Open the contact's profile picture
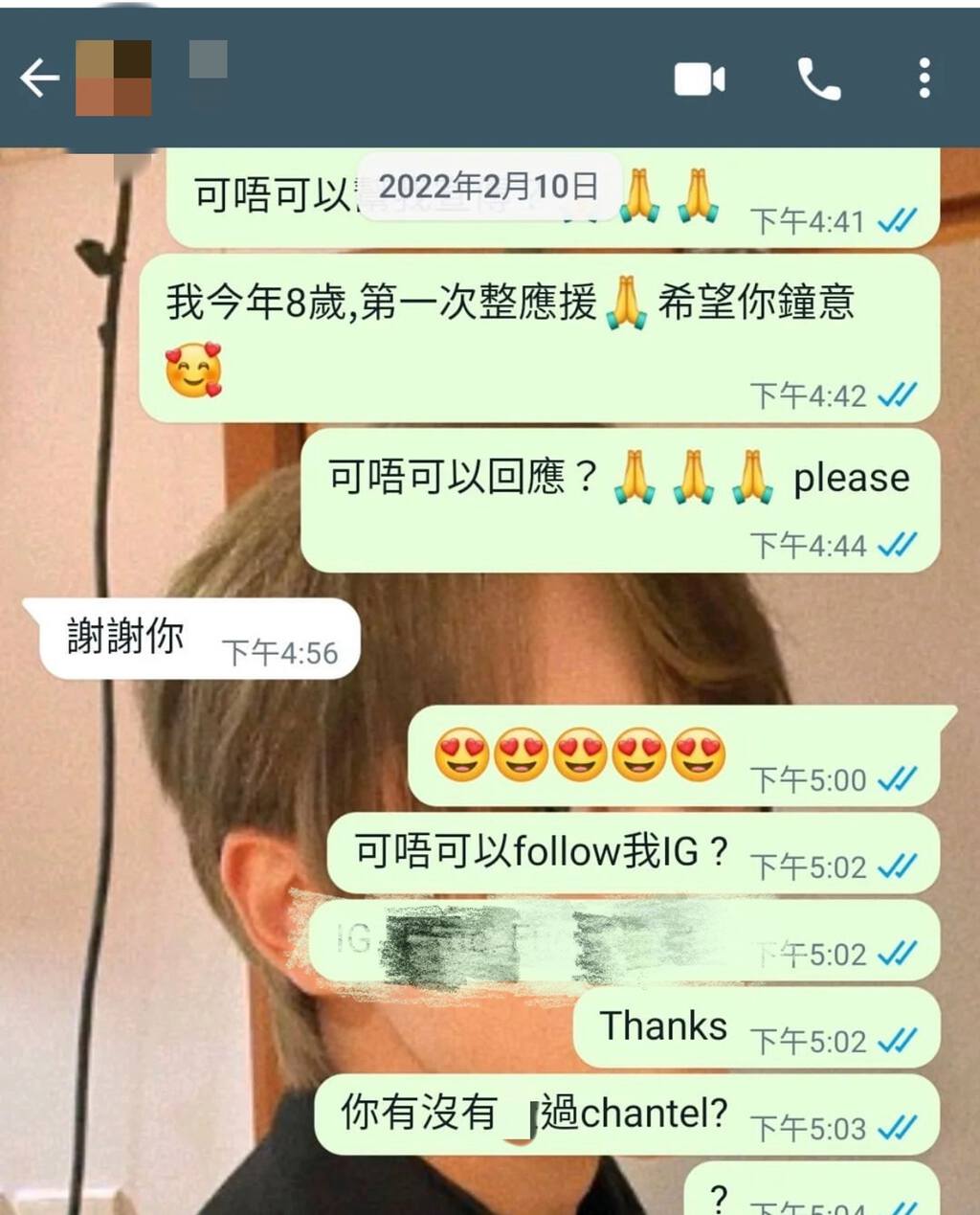Image resolution: width=980 pixels, height=1215 pixels. pos(113,79)
